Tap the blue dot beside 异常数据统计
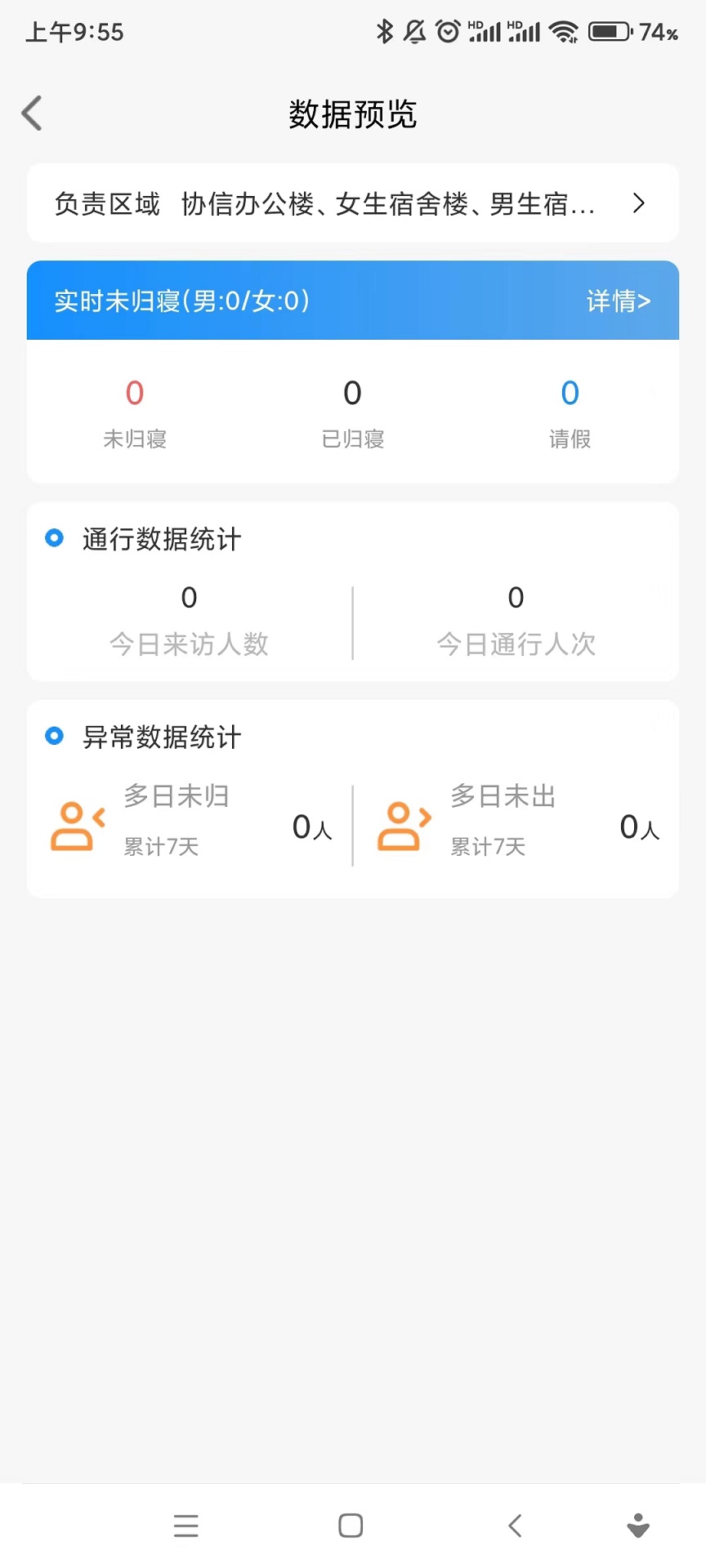 pyautogui.click(x=54, y=736)
